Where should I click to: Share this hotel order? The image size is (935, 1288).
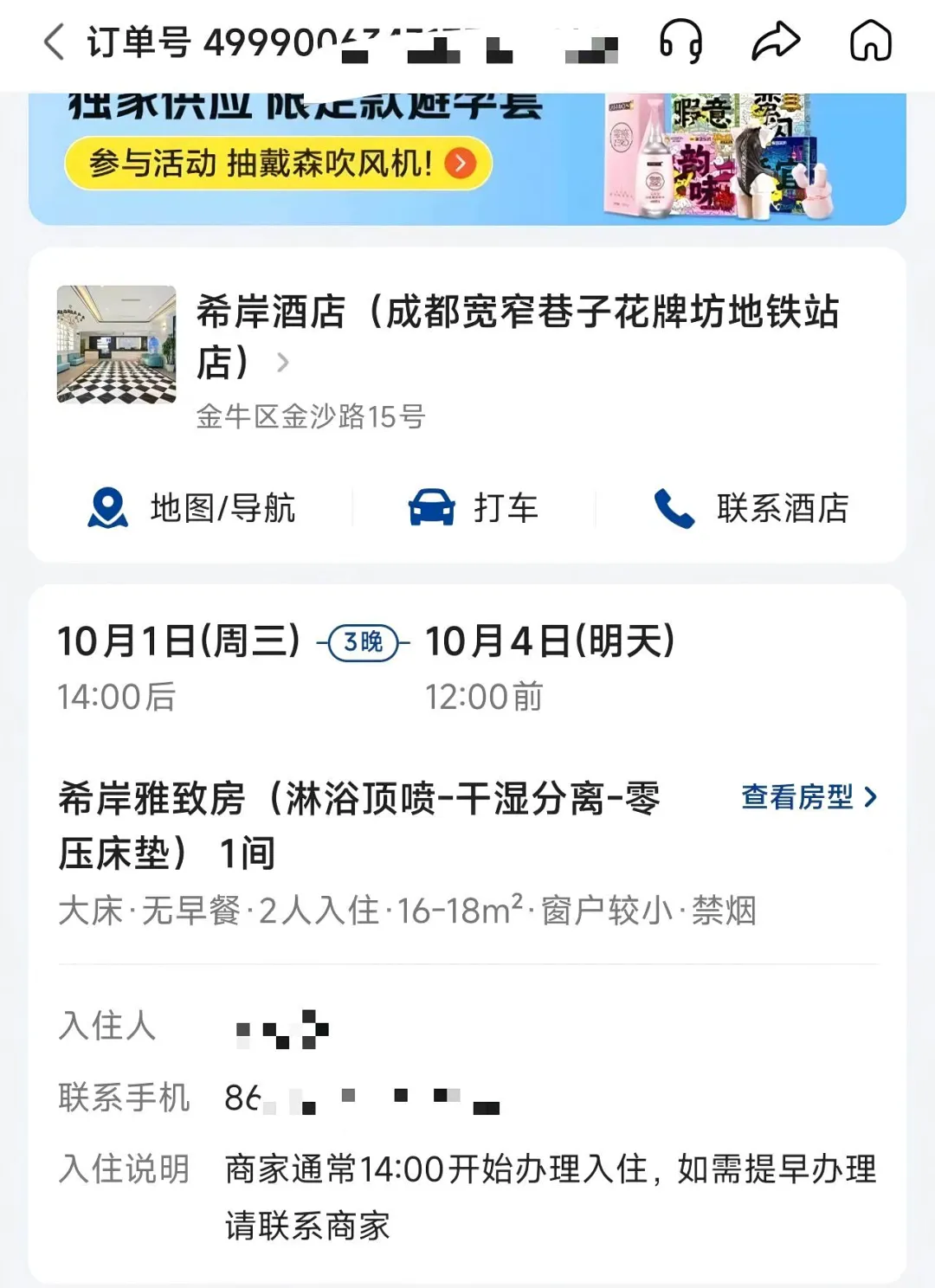click(x=775, y=42)
